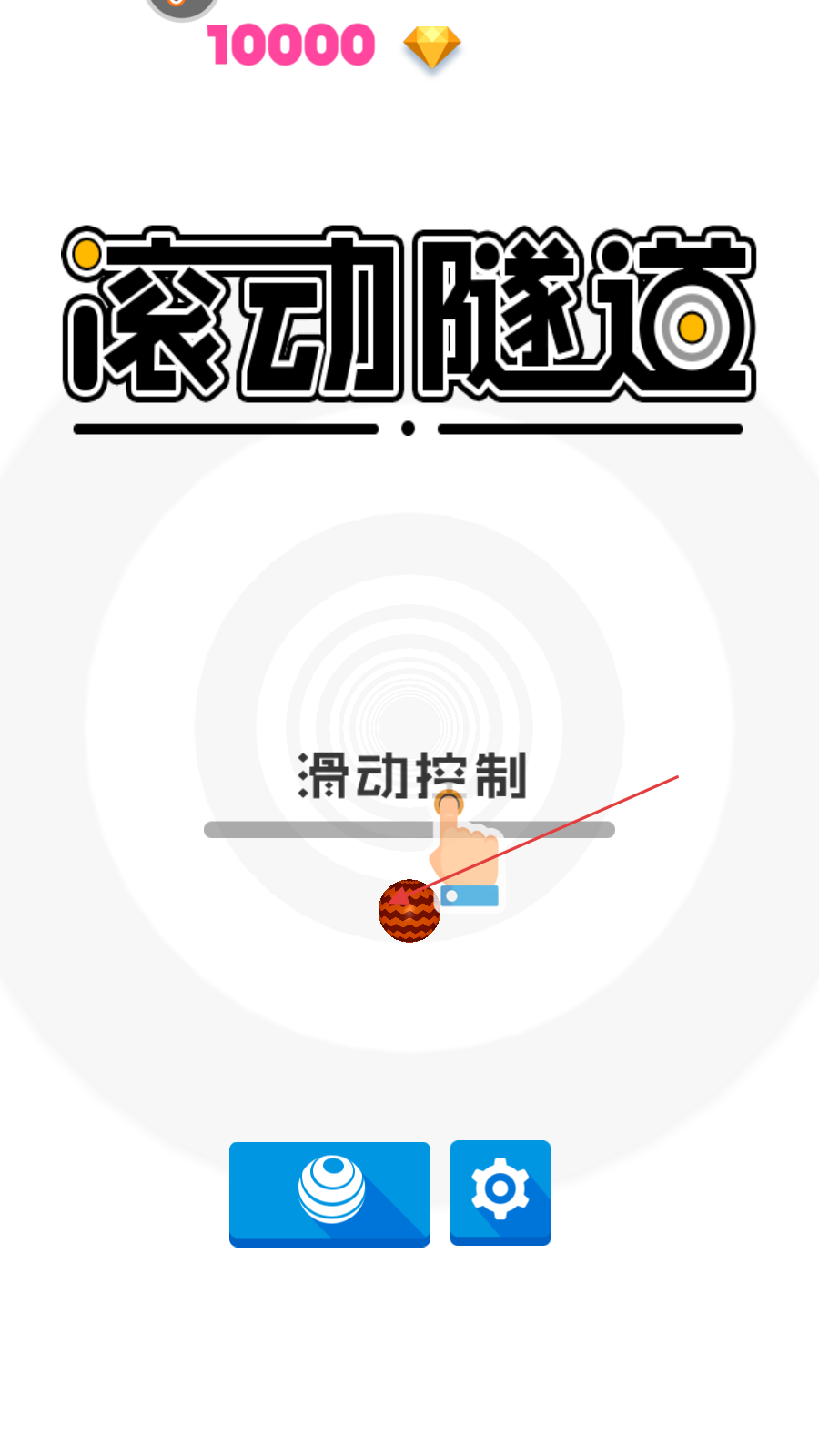Open the ball skin selection button
The image size is (819, 1456).
(x=329, y=1194)
